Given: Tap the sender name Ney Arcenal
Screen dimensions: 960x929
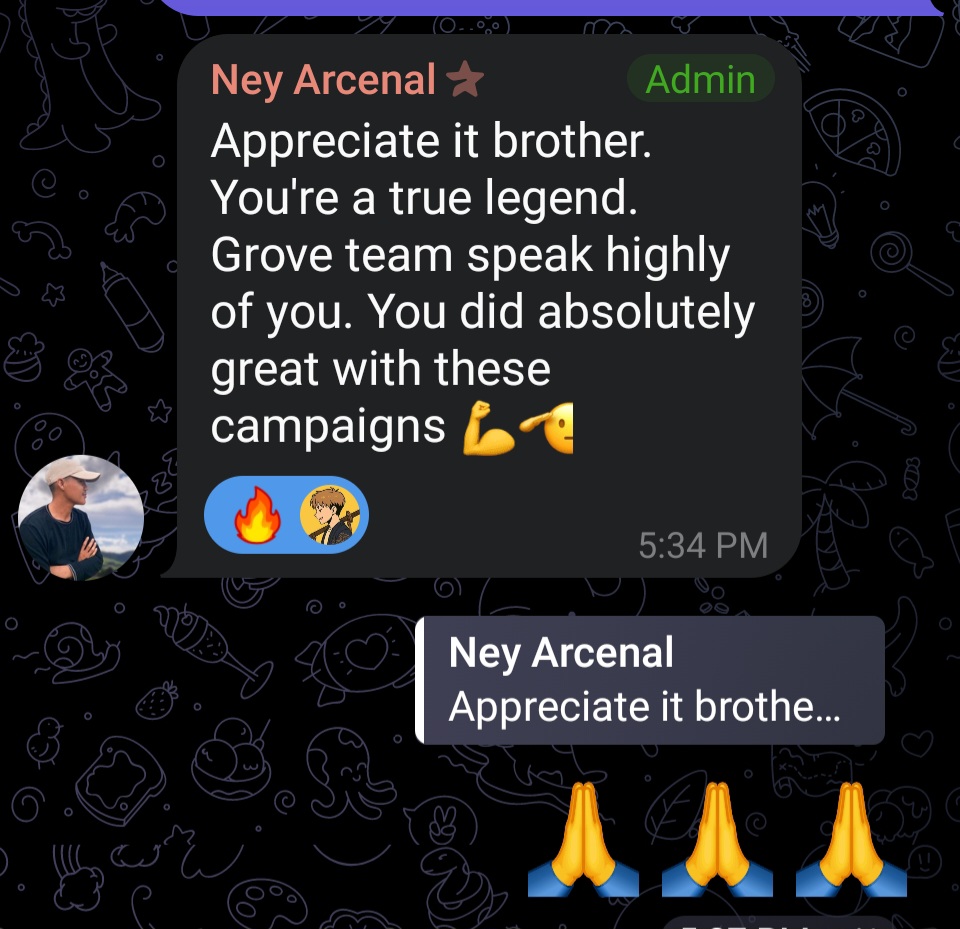Looking at the screenshot, I should pos(323,80).
